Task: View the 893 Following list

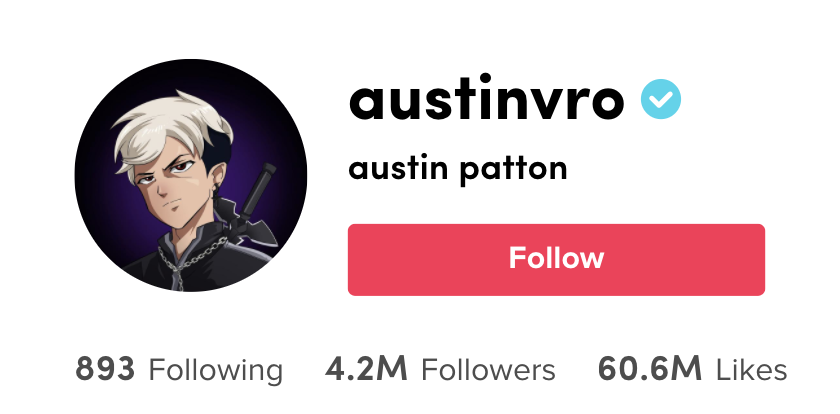Action: [179, 370]
